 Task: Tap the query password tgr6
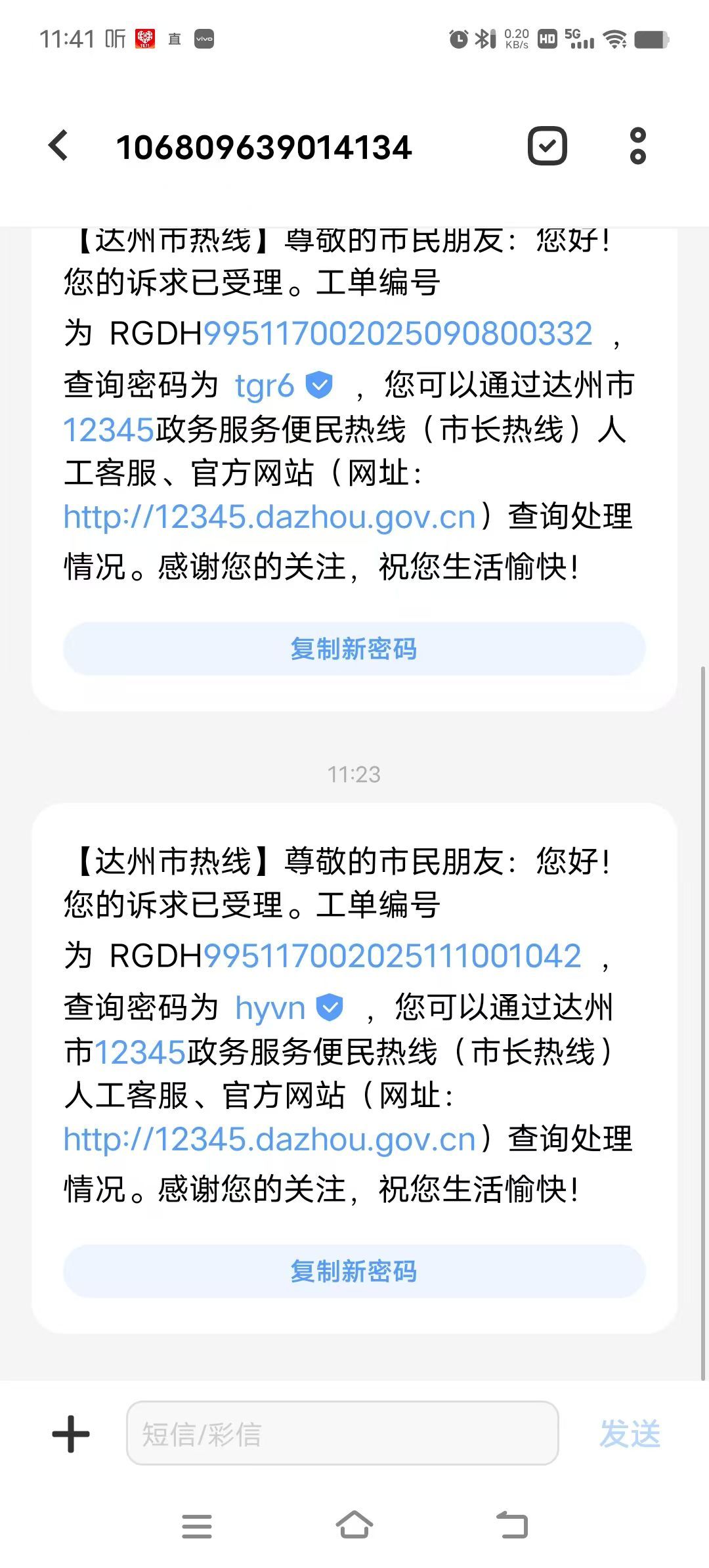pos(265,385)
